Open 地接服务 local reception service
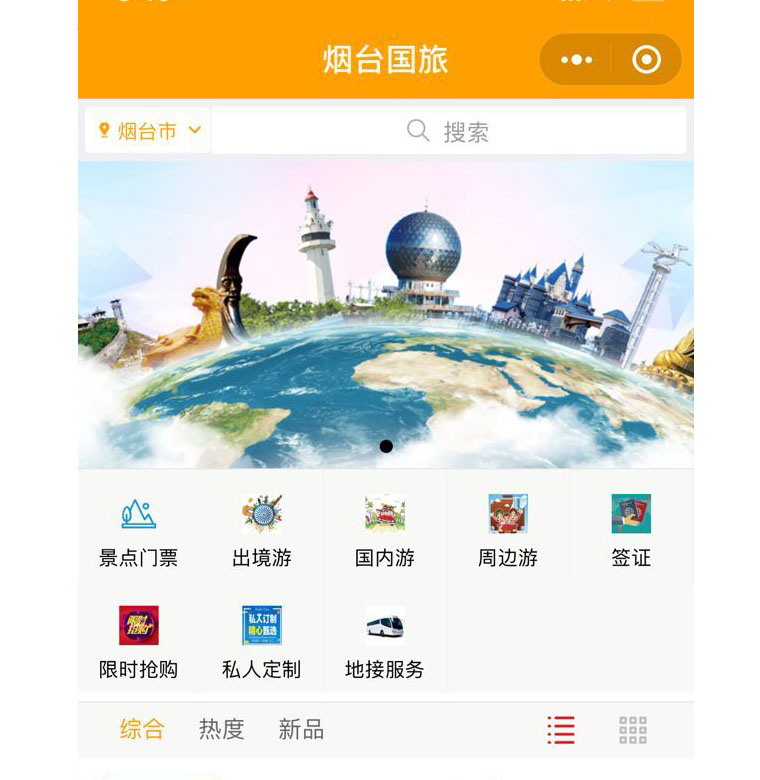 coord(385,642)
